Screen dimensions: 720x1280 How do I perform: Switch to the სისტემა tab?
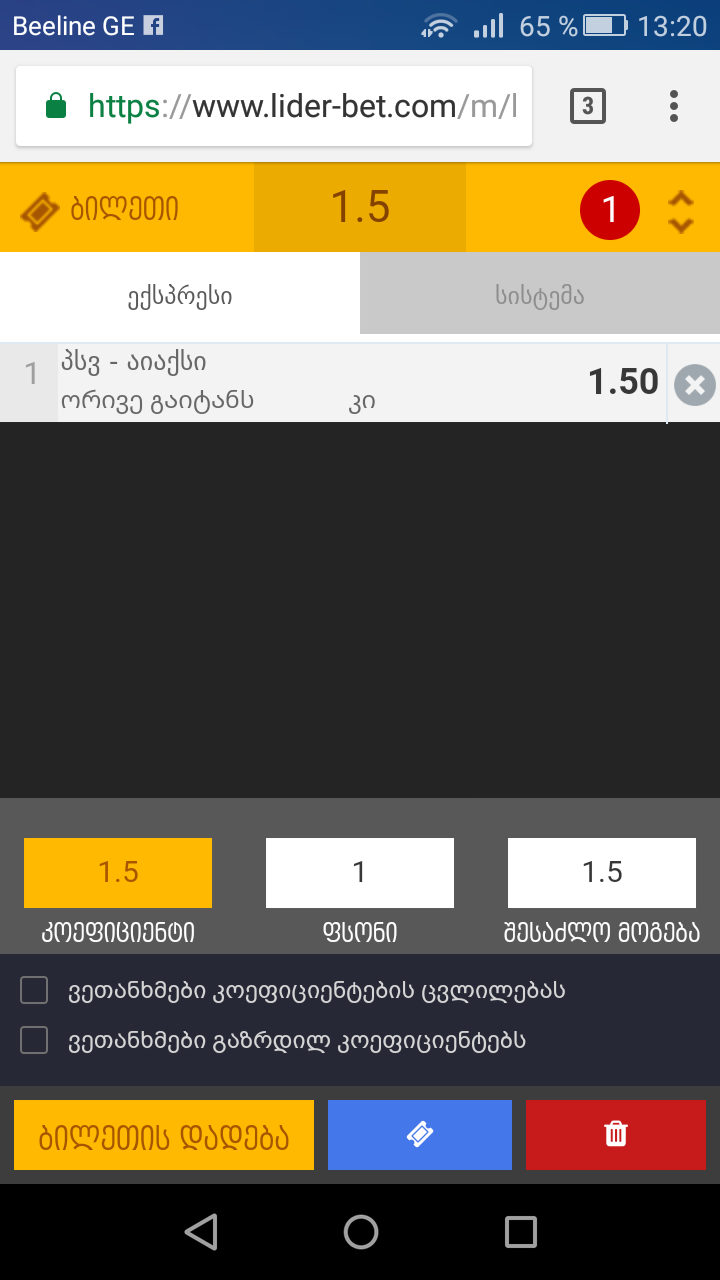(540, 296)
